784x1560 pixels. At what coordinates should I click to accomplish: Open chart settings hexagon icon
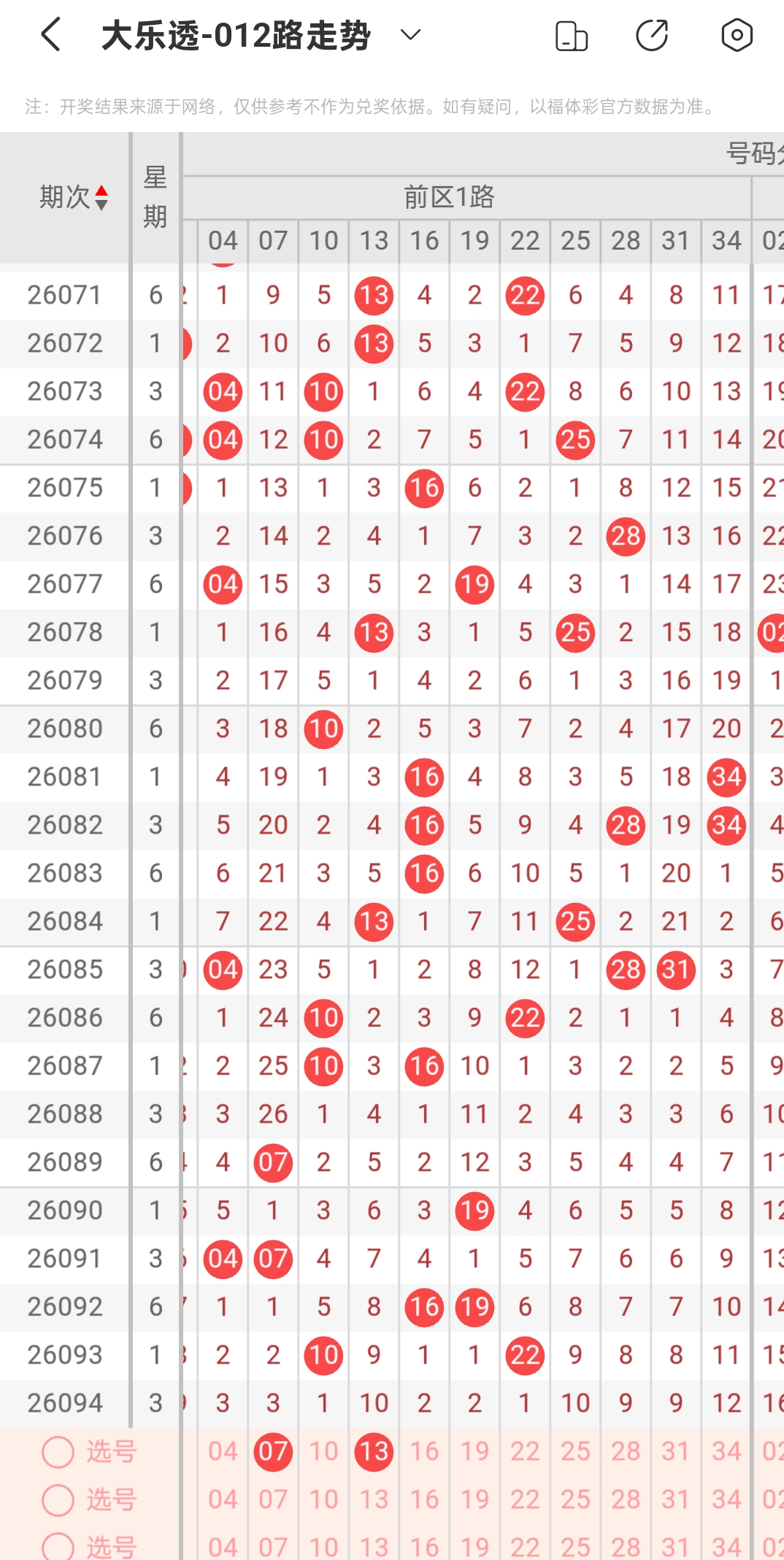[x=737, y=35]
